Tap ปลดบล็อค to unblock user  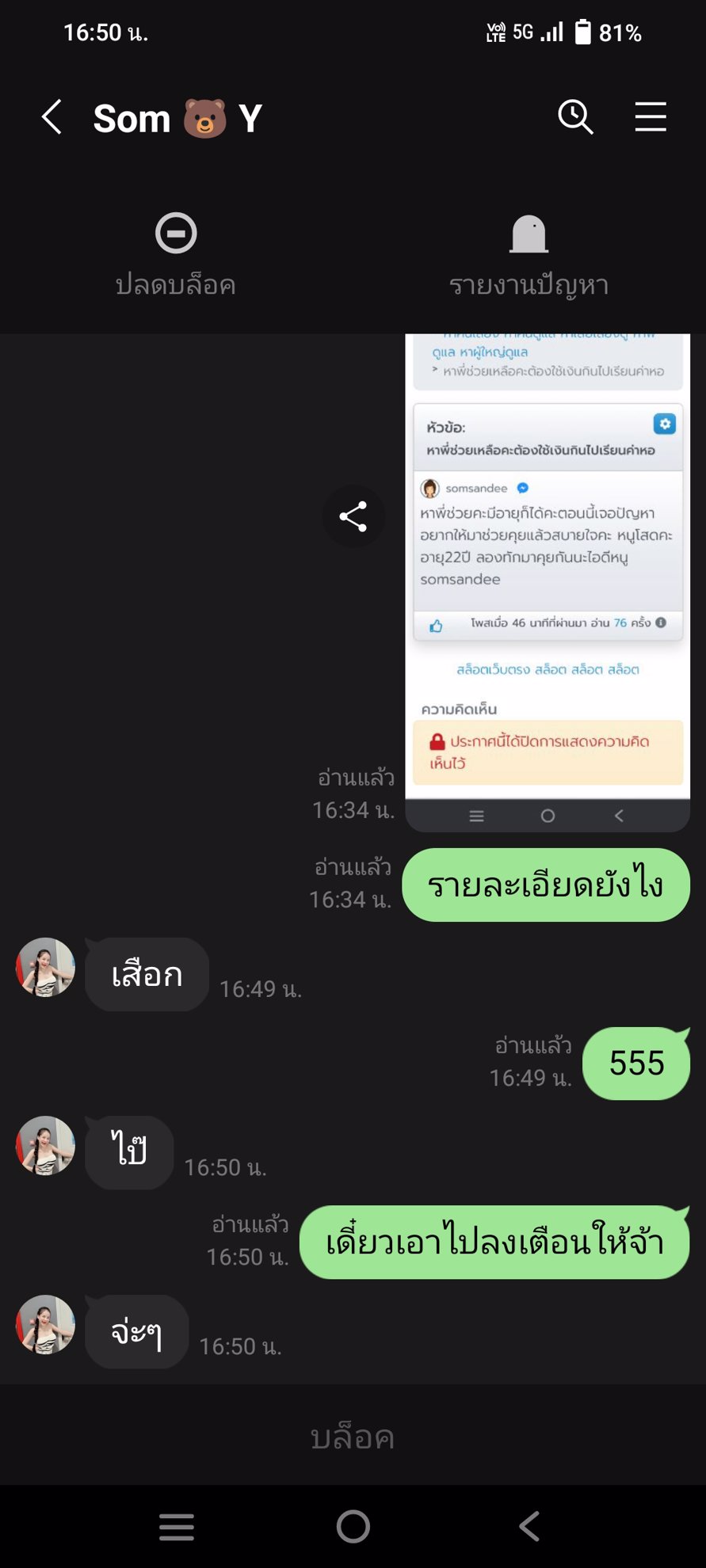tap(176, 255)
